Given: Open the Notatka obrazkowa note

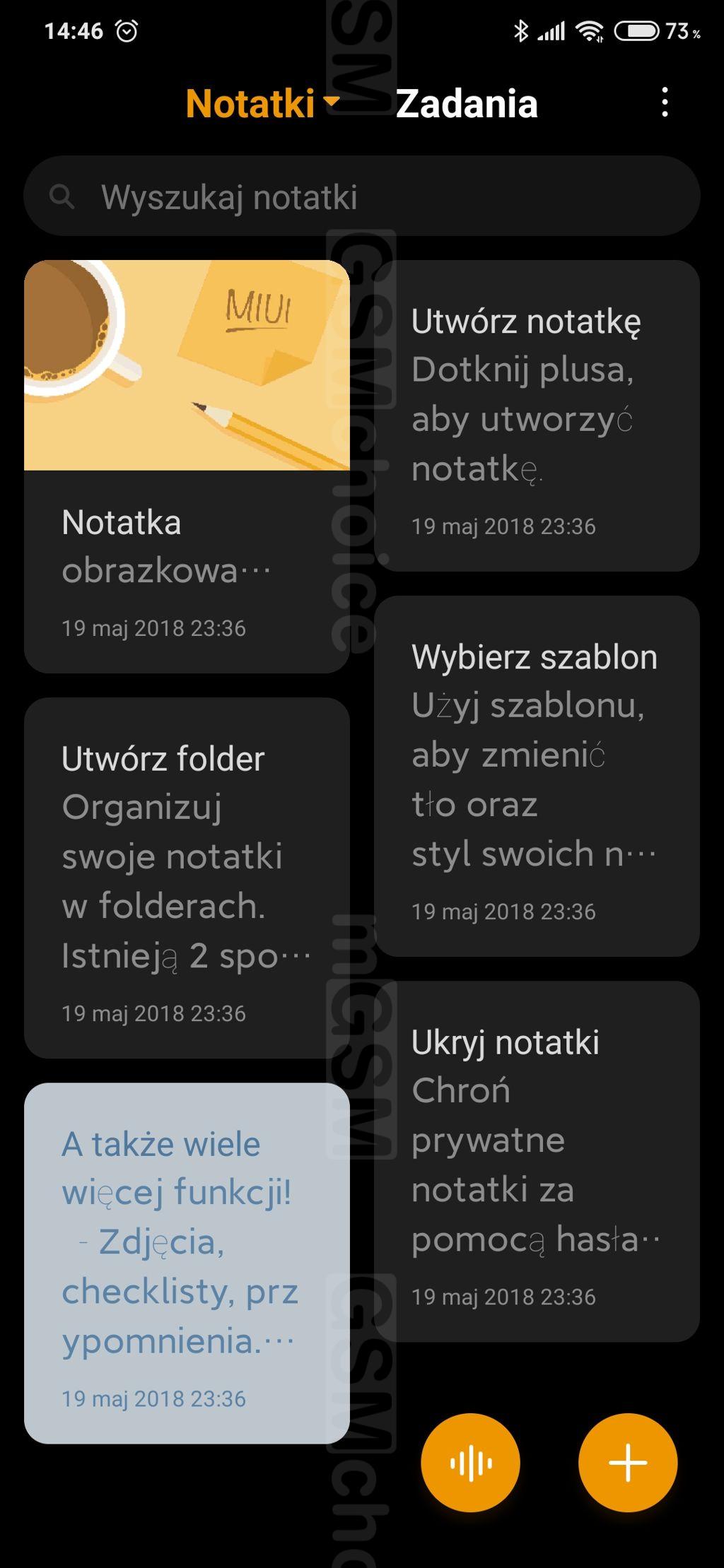Looking at the screenshot, I should [x=187, y=466].
